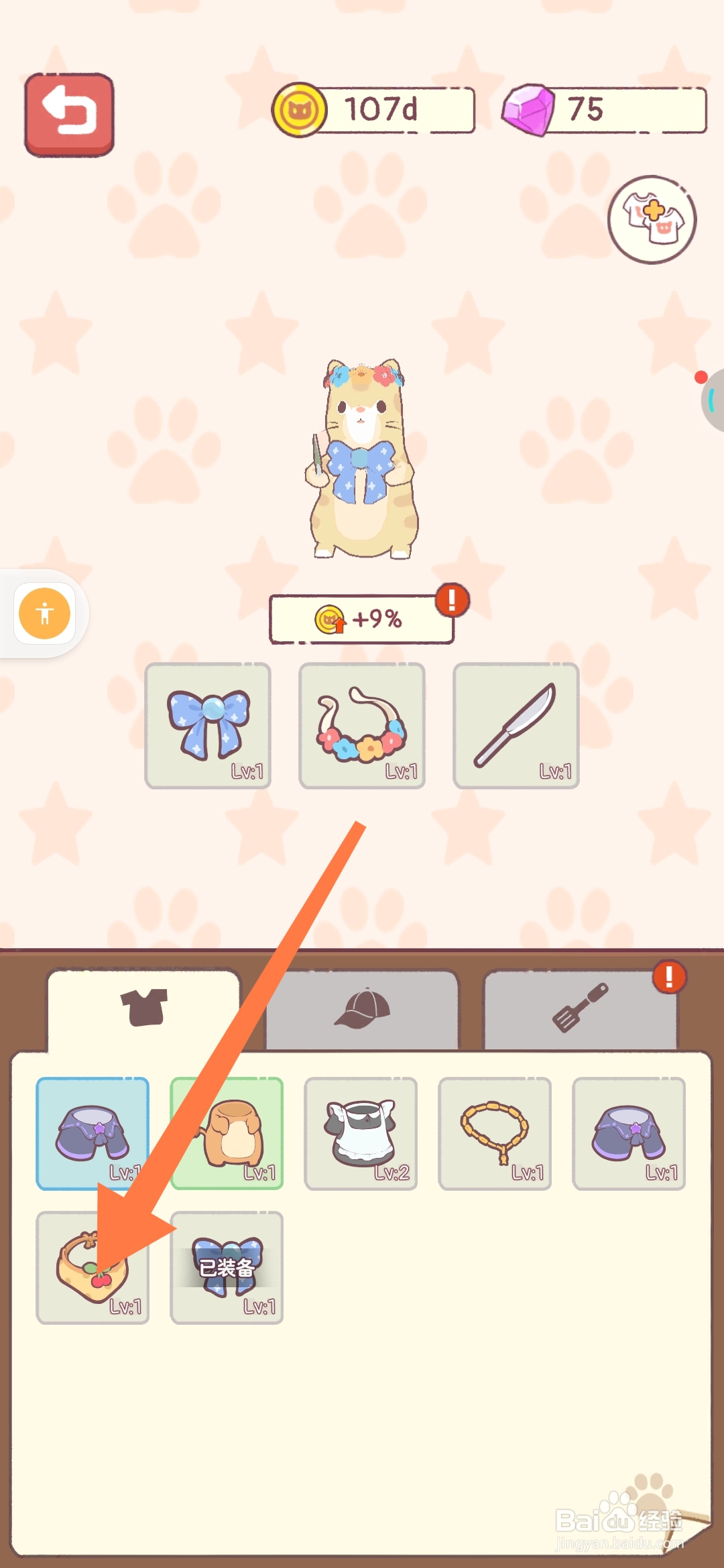This screenshot has height=1568, width=724.
Task: Select the capybara costume Lv:1
Action: click(x=227, y=1132)
